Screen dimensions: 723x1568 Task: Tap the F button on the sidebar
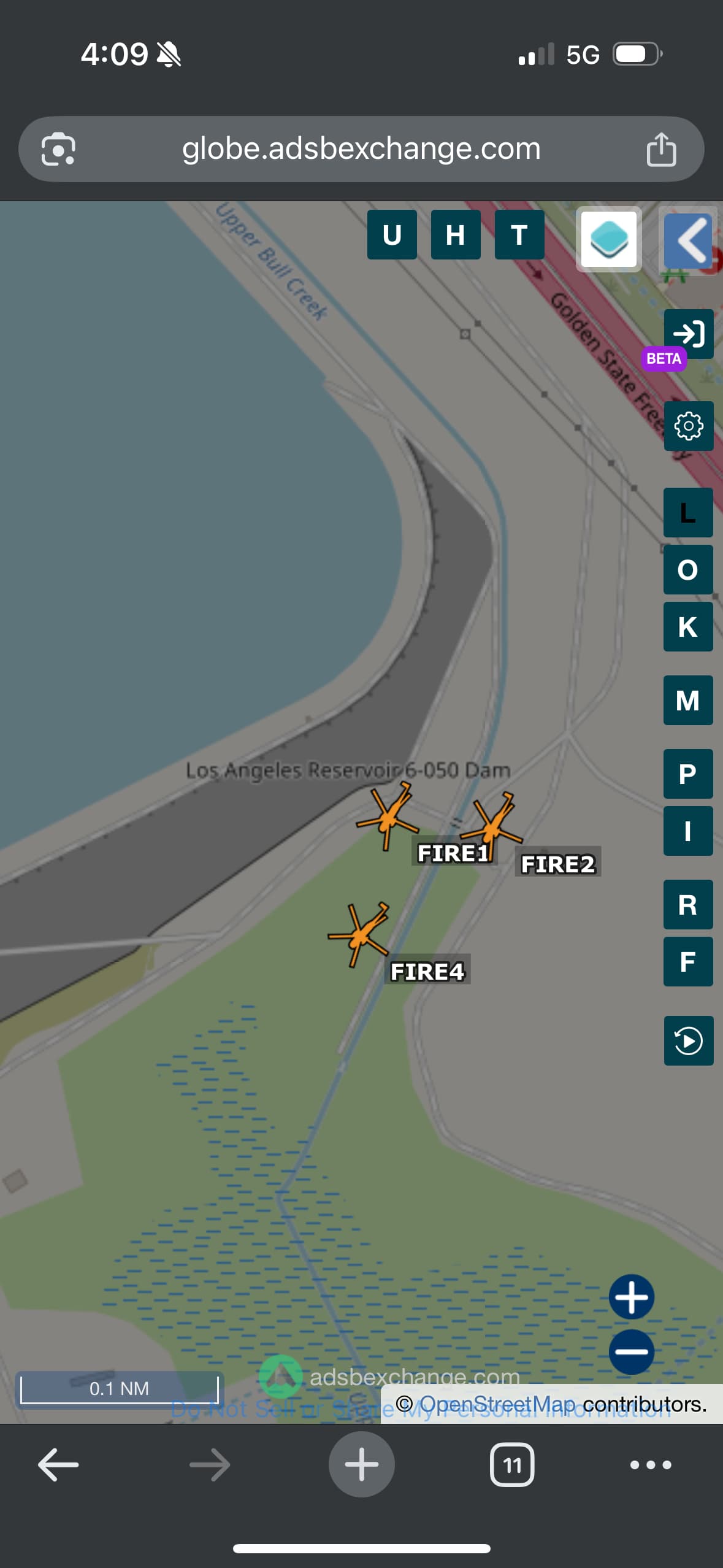688,961
